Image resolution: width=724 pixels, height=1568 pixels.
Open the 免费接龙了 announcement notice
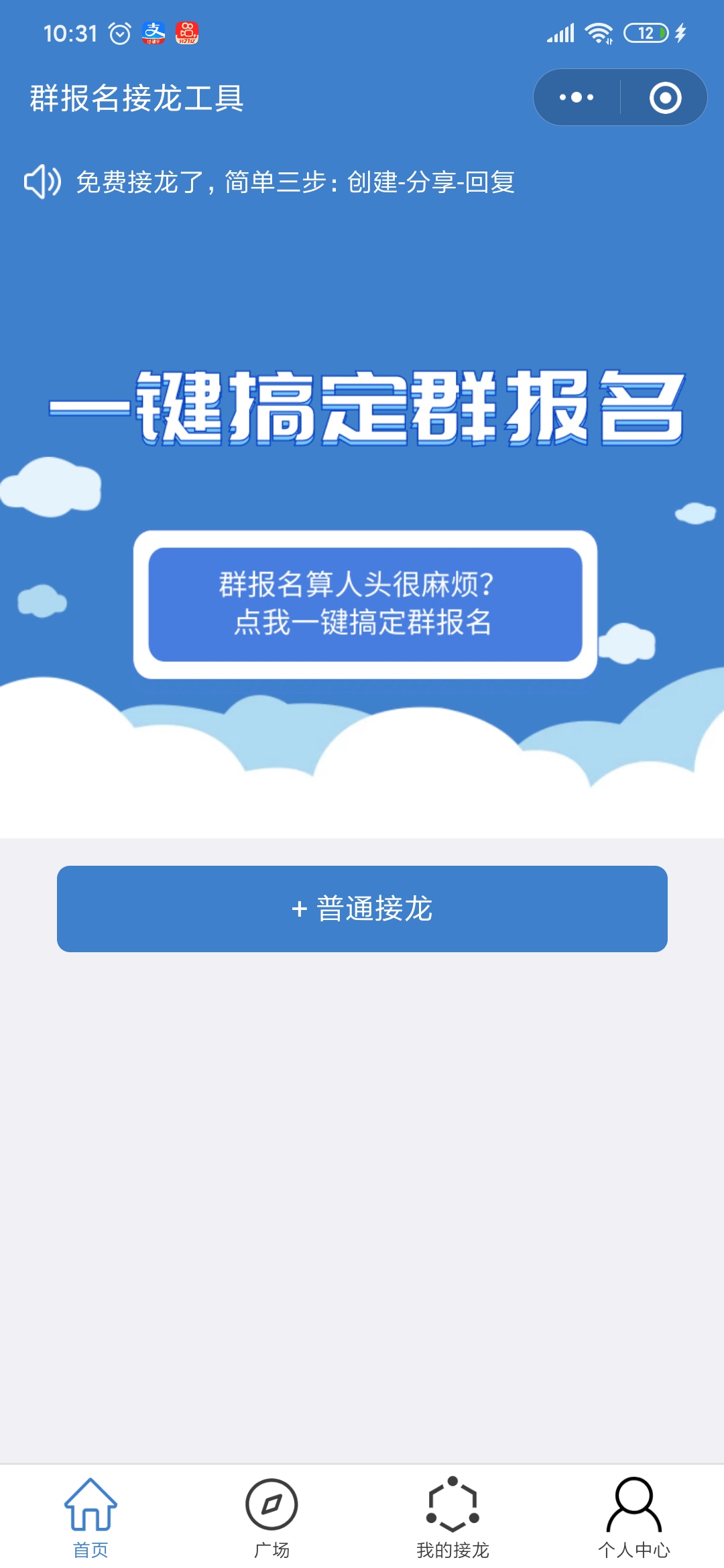(x=295, y=182)
